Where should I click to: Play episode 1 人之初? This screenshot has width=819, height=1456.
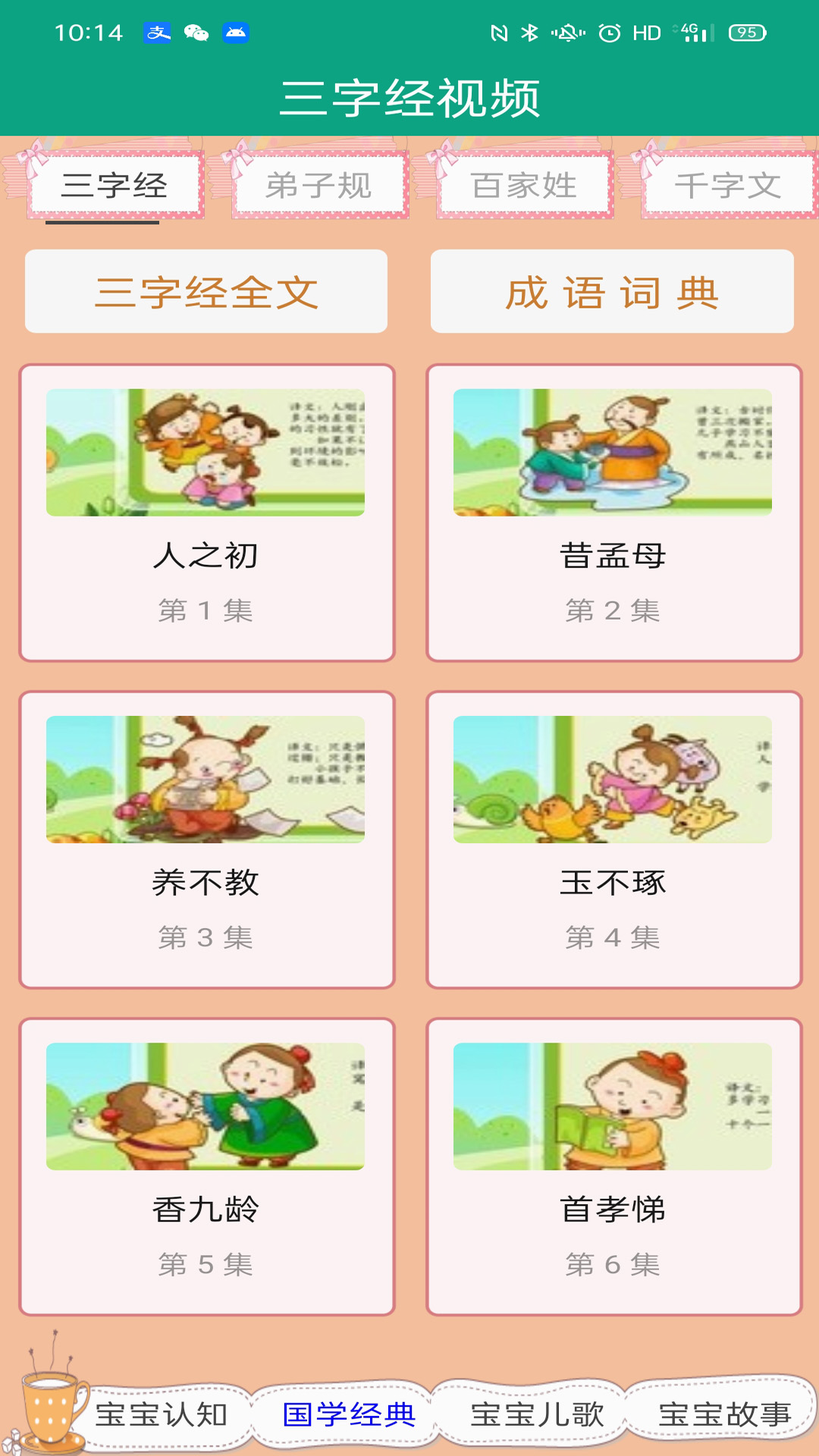[206, 513]
